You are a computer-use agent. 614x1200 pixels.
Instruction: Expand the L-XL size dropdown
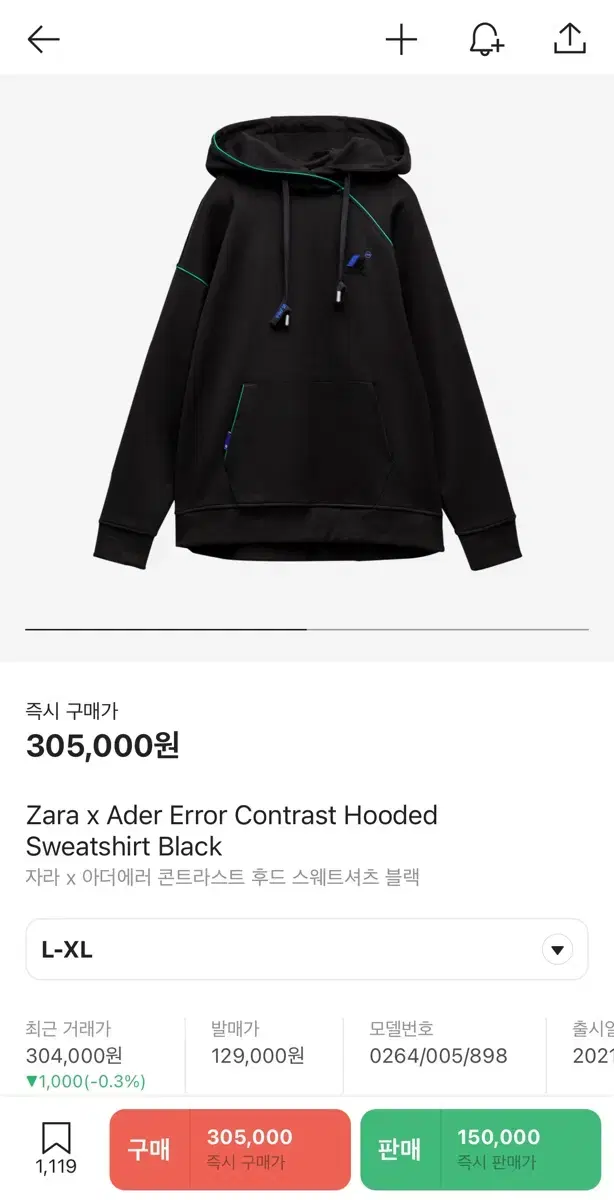307,949
